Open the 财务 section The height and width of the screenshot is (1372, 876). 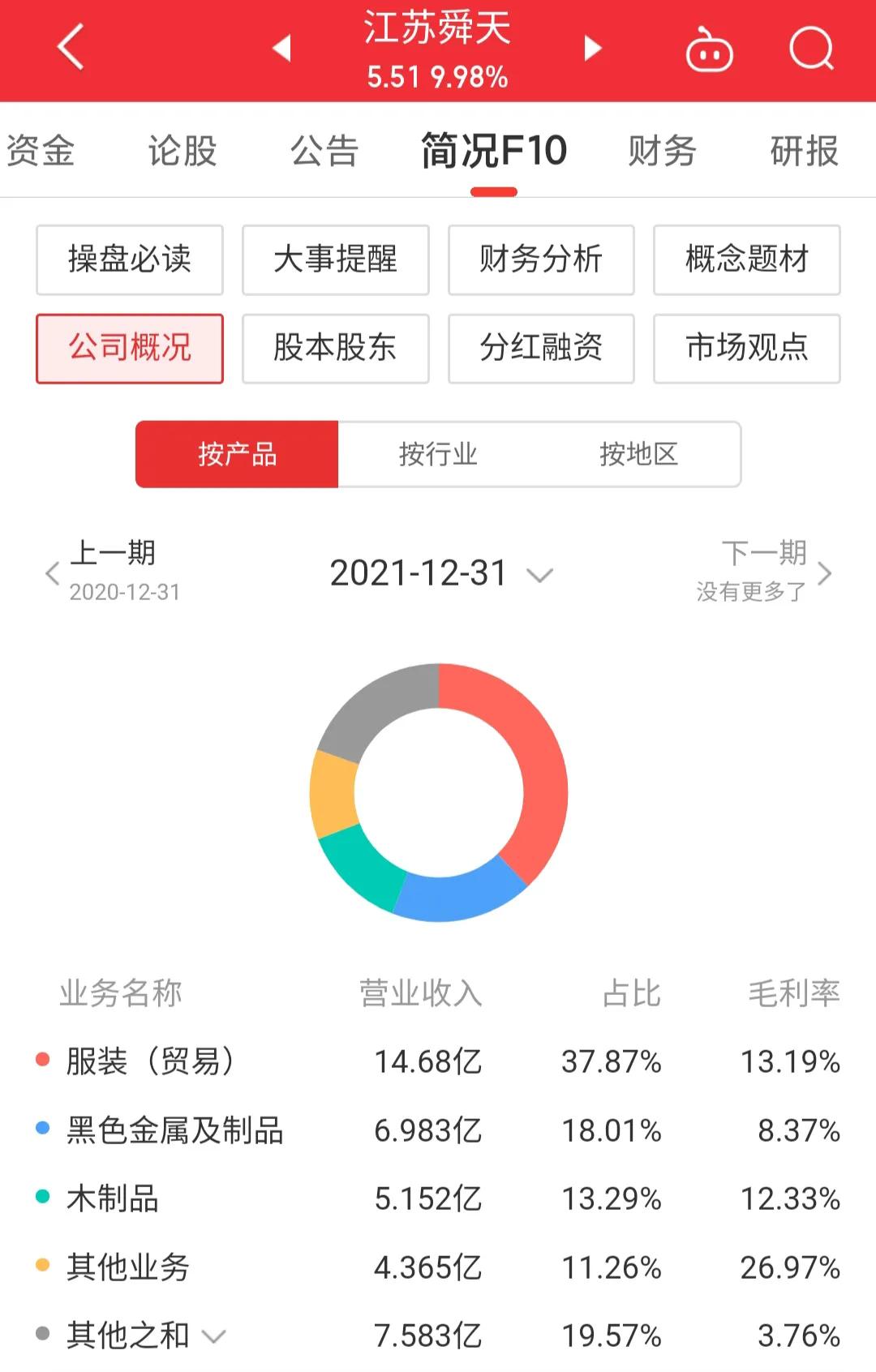660,151
